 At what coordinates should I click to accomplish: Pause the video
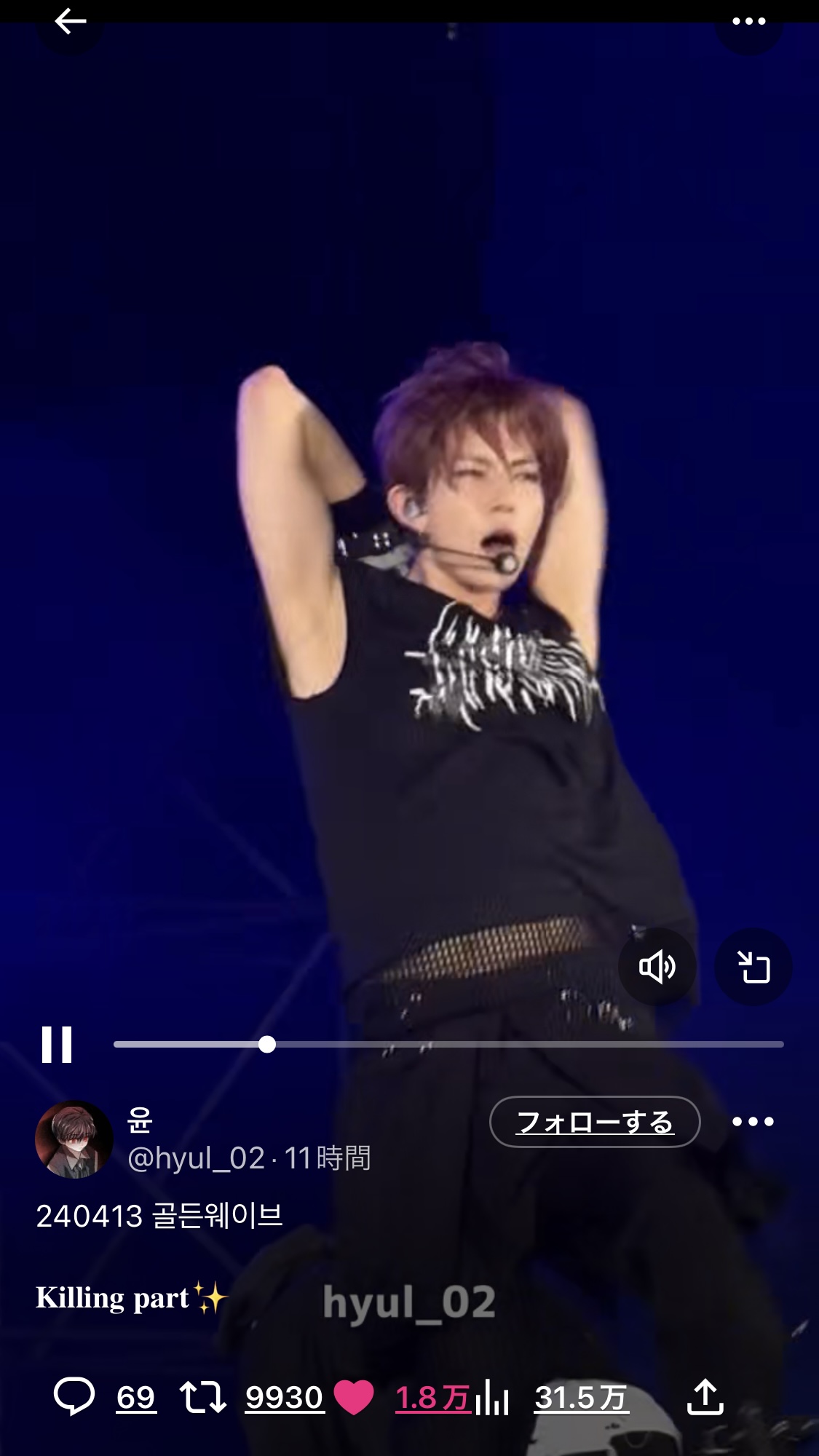tap(57, 1045)
